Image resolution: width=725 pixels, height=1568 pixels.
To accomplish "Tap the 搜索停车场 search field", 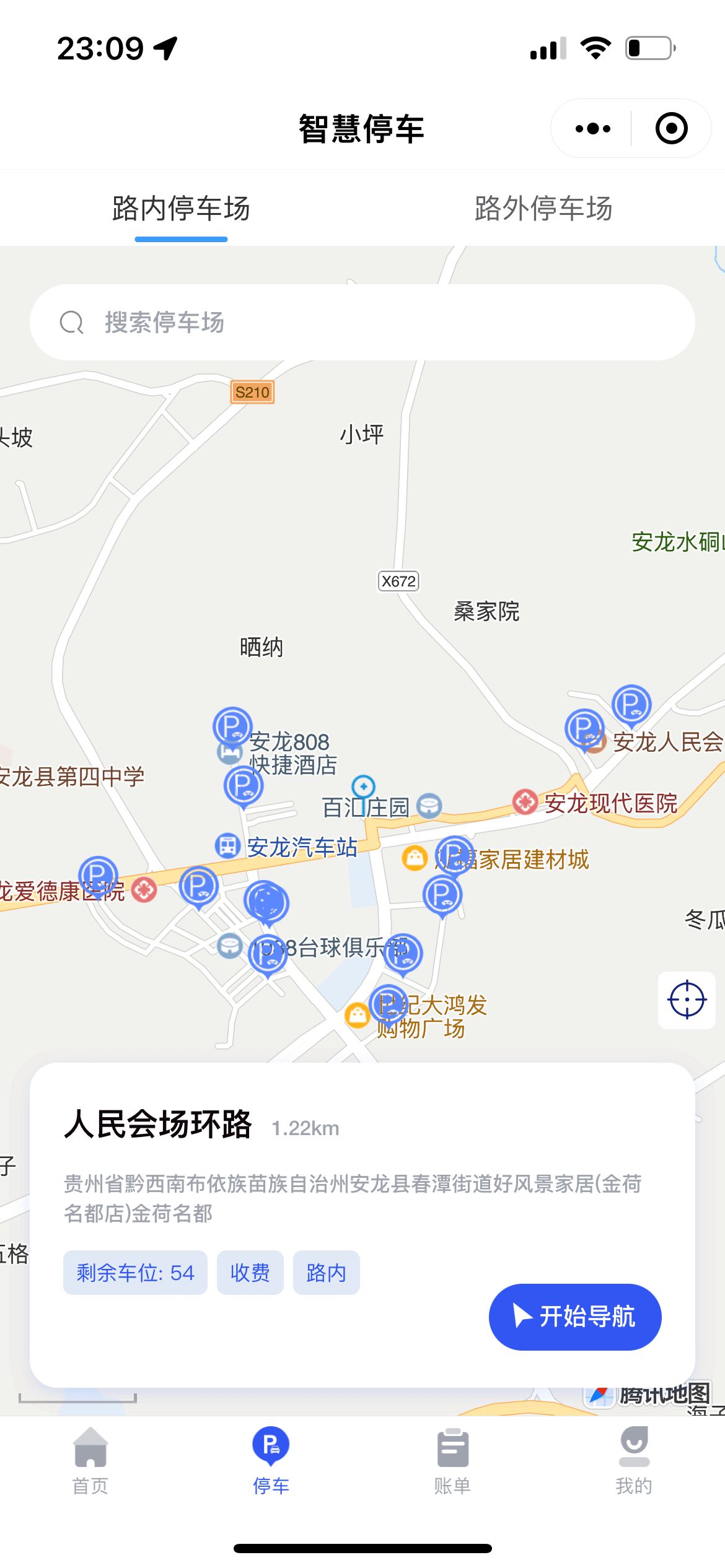I will click(362, 323).
